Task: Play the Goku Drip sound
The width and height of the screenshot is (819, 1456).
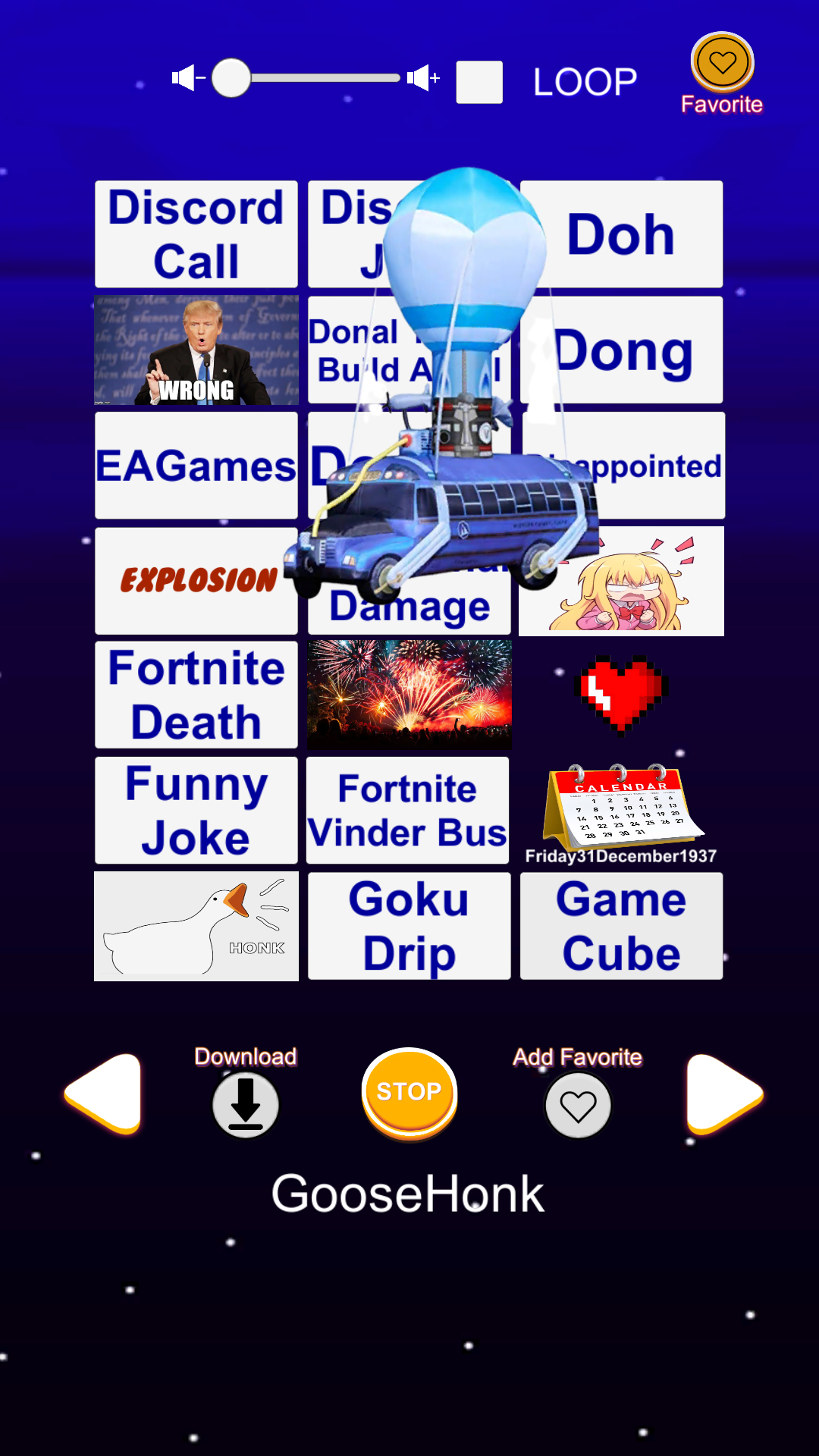Action: pyautogui.click(x=409, y=926)
